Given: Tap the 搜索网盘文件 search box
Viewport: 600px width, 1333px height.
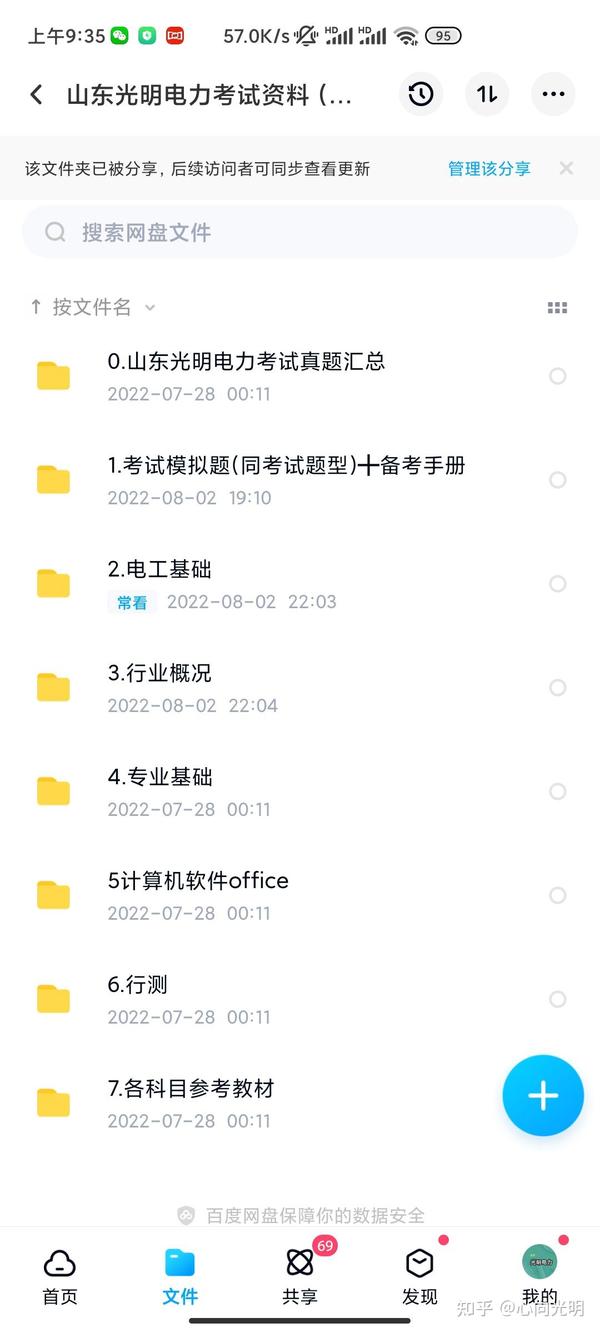Looking at the screenshot, I should 300,233.
